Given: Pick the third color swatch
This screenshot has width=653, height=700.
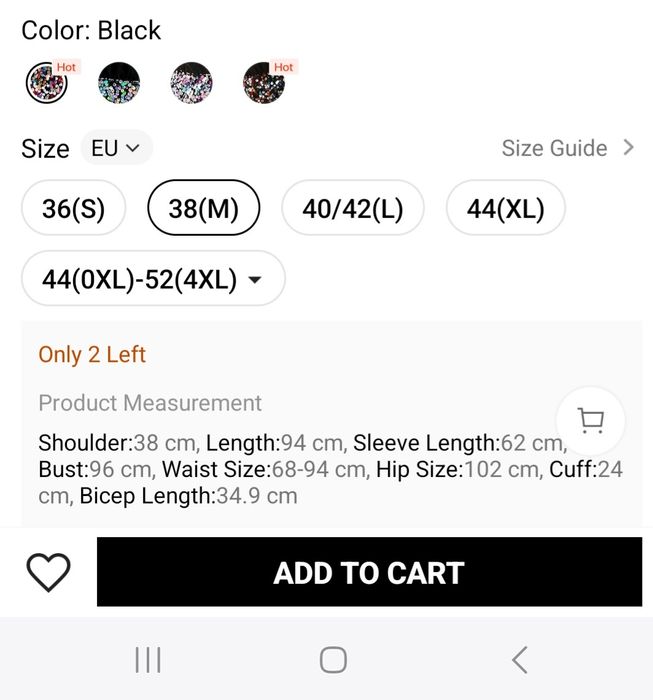Looking at the screenshot, I should [x=191, y=83].
